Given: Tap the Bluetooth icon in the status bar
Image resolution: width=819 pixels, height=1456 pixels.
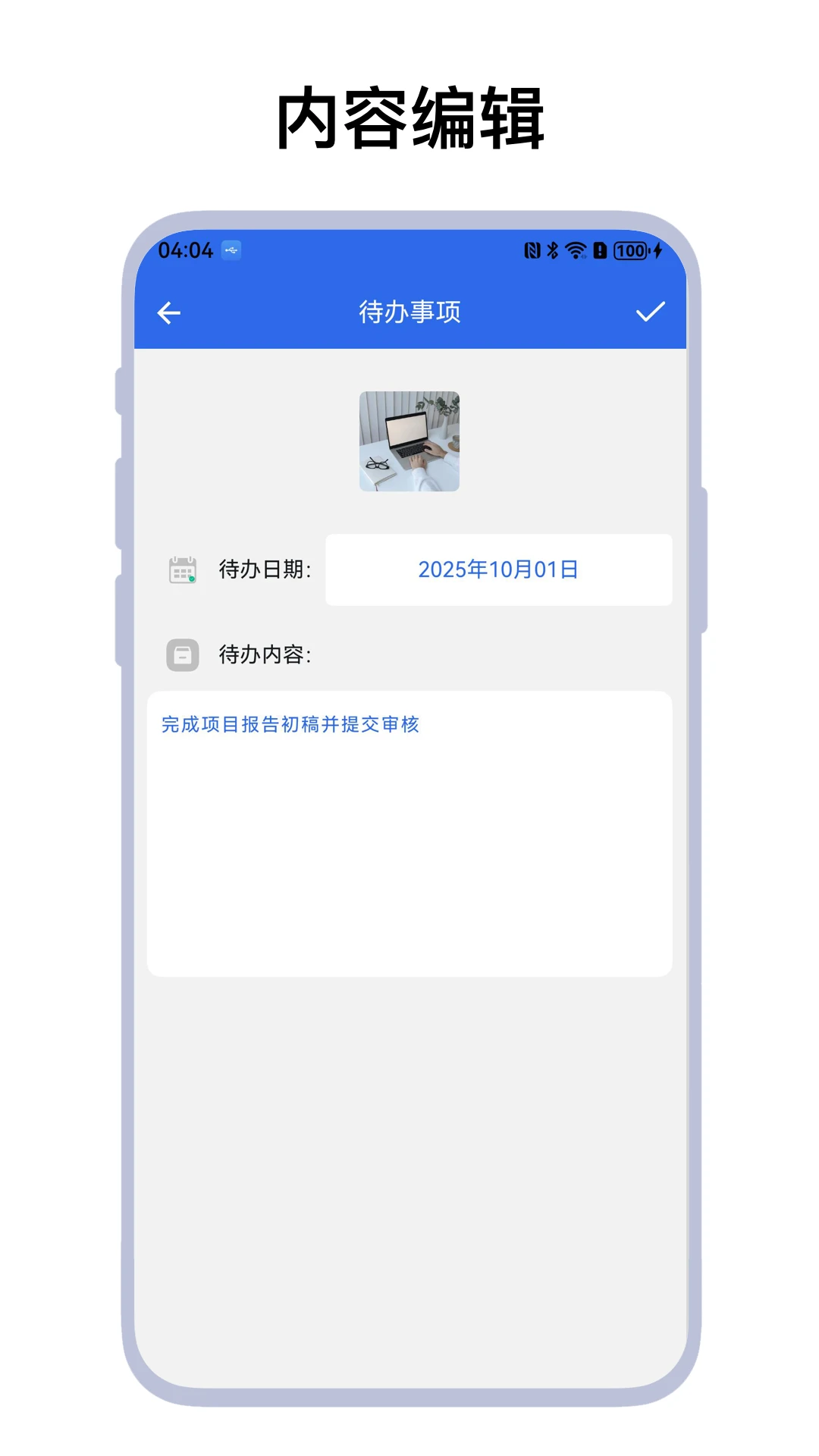Looking at the screenshot, I should (x=553, y=249).
